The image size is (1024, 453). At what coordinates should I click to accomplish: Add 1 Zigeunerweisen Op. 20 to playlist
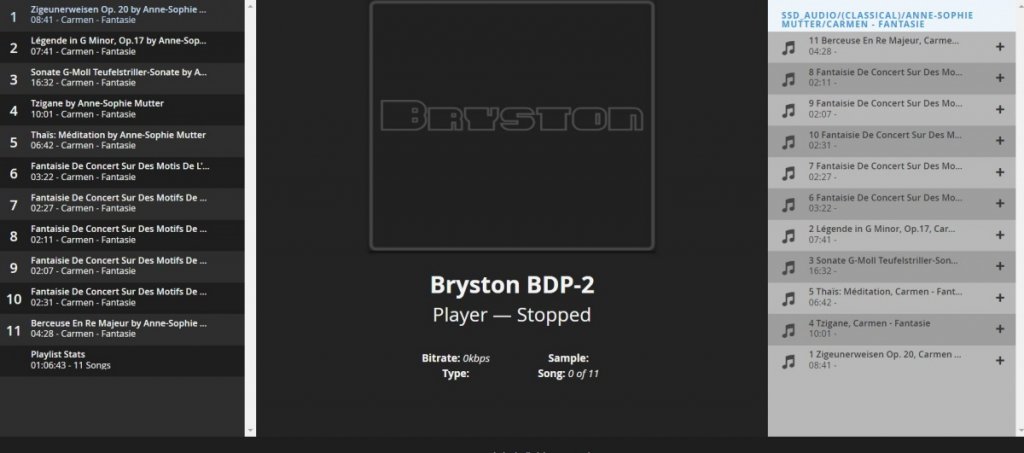click(999, 360)
